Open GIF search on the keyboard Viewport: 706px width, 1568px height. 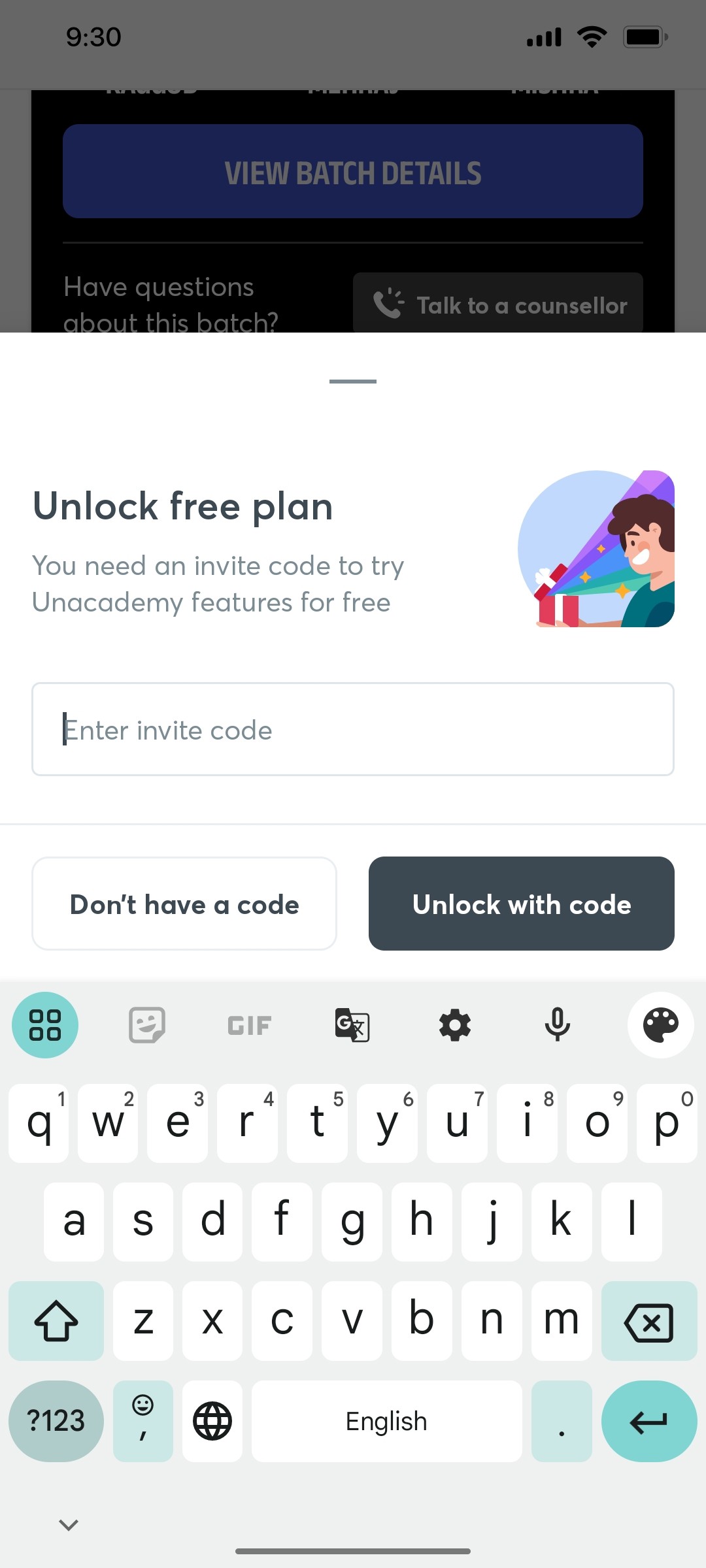(x=248, y=1024)
